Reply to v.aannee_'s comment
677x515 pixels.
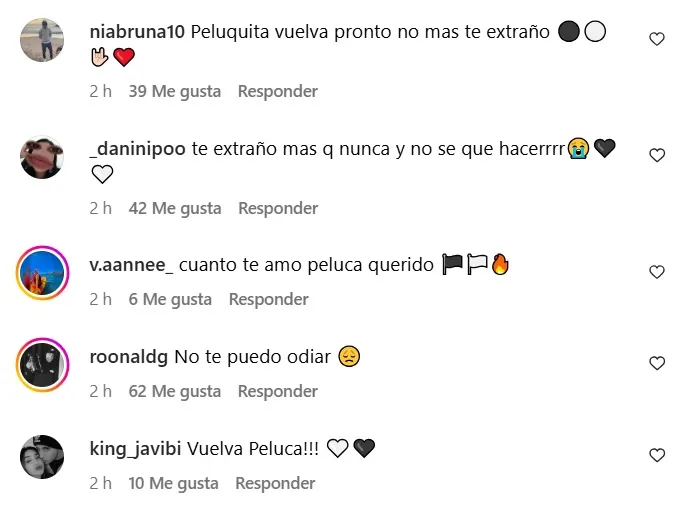coord(268,299)
